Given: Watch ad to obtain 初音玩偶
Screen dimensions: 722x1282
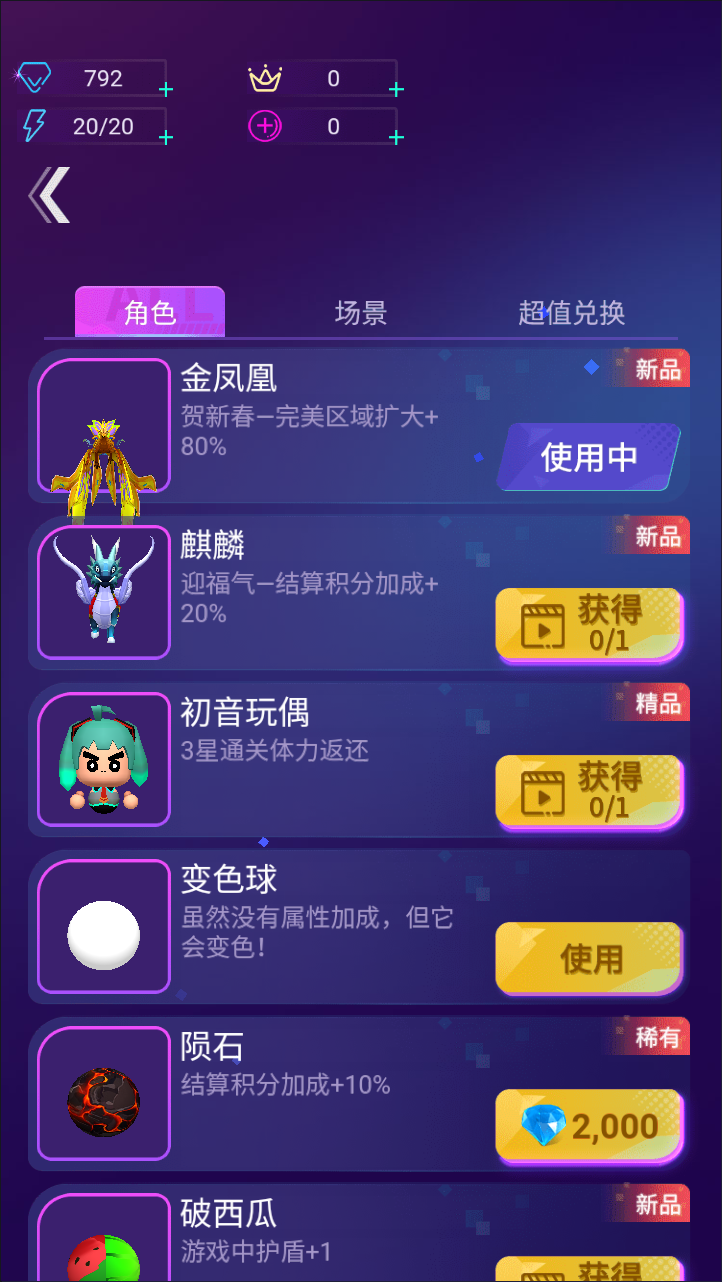Looking at the screenshot, I should click(589, 792).
